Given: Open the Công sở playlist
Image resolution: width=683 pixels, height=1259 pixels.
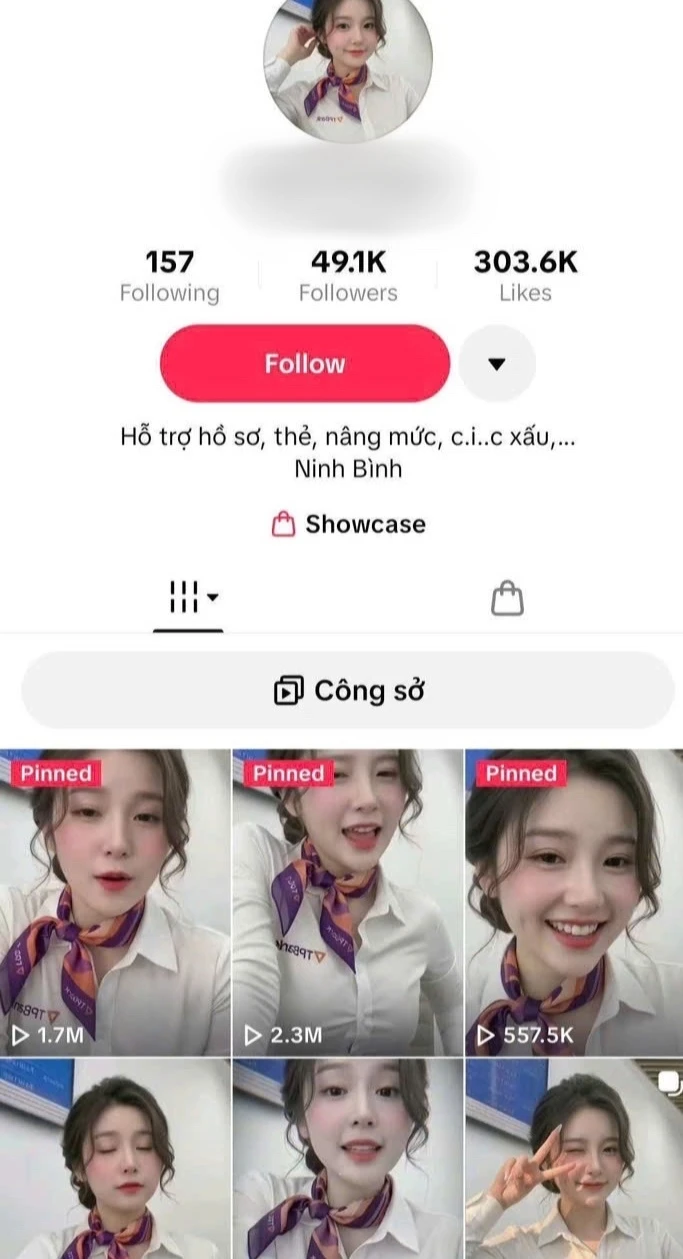Looking at the screenshot, I should coord(348,690).
